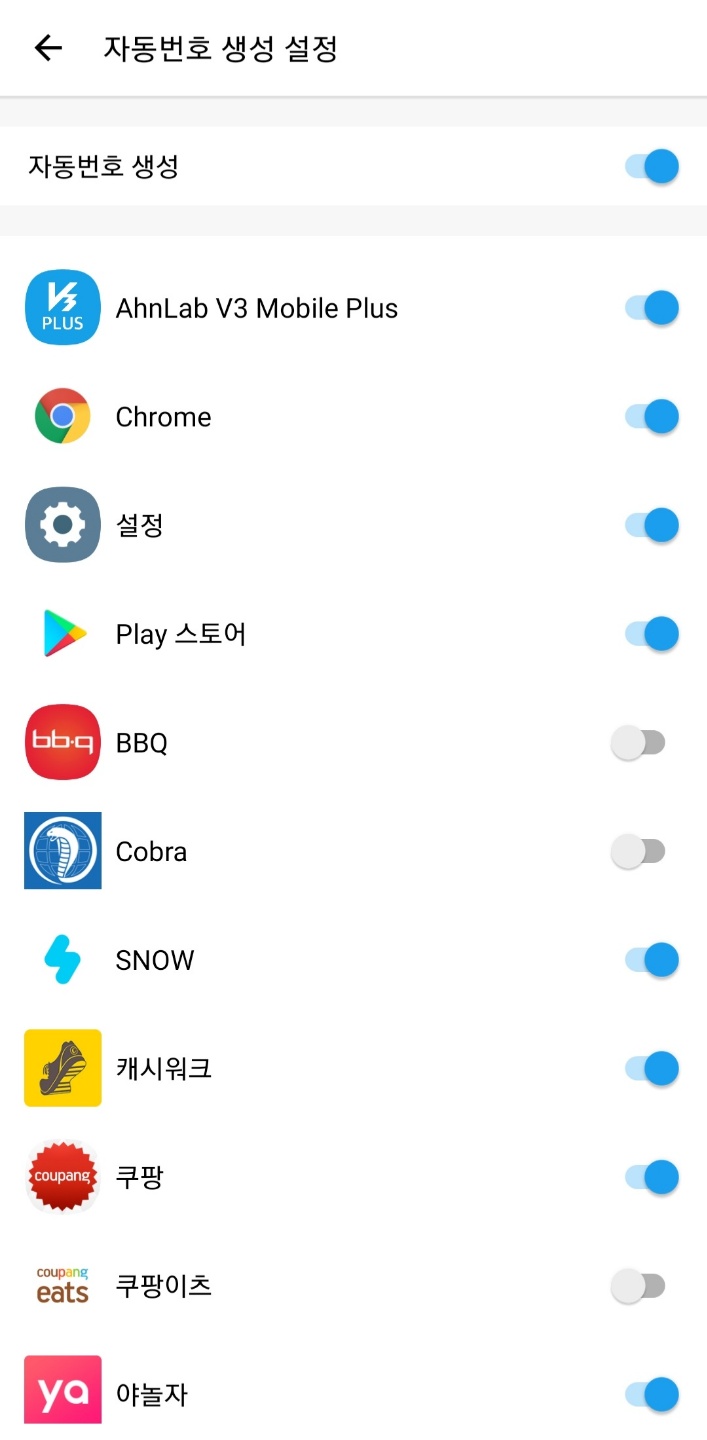Switch off the 야놀자 toggle
Image resolution: width=707 pixels, height=1440 pixels.
click(651, 1394)
